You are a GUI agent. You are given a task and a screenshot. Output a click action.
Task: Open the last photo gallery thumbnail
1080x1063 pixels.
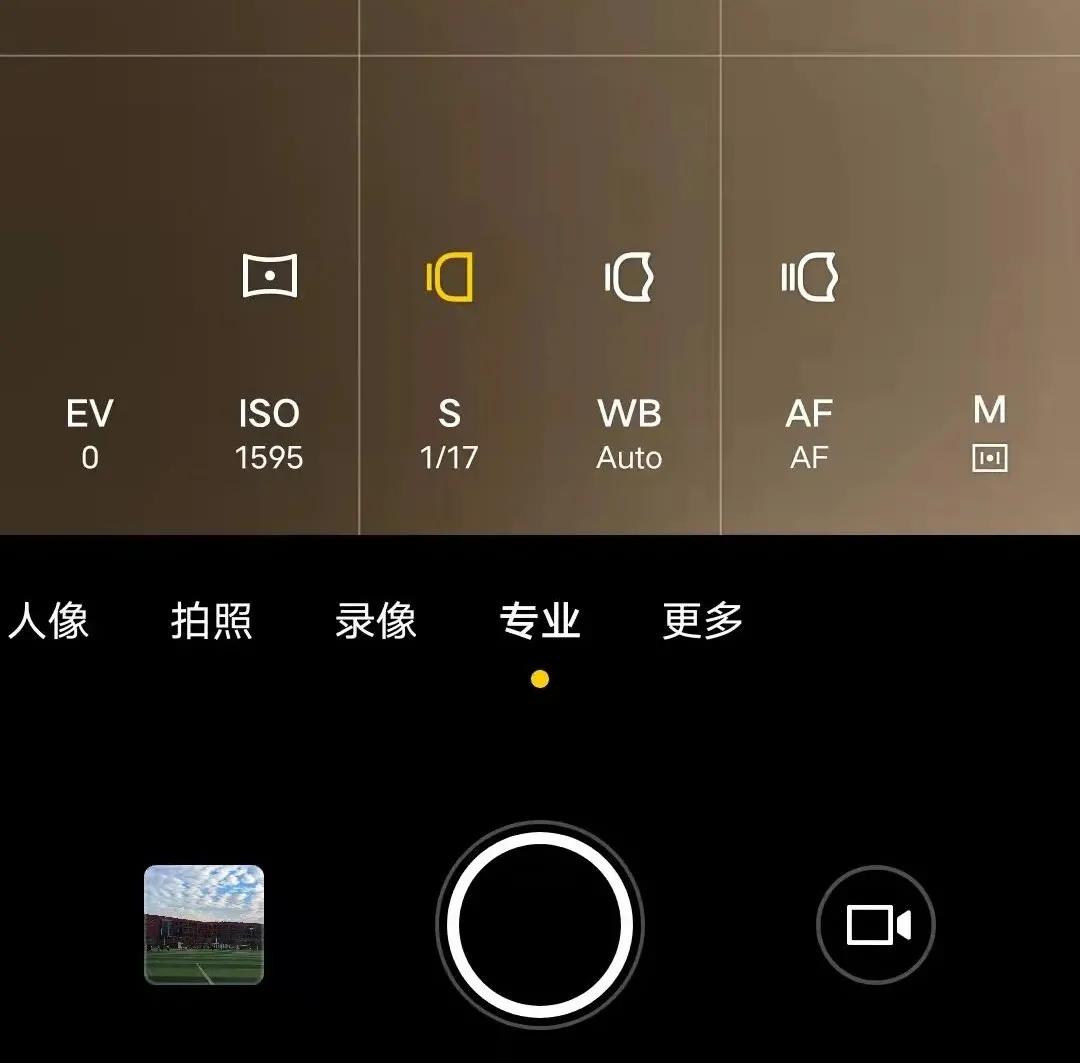[x=204, y=924]
